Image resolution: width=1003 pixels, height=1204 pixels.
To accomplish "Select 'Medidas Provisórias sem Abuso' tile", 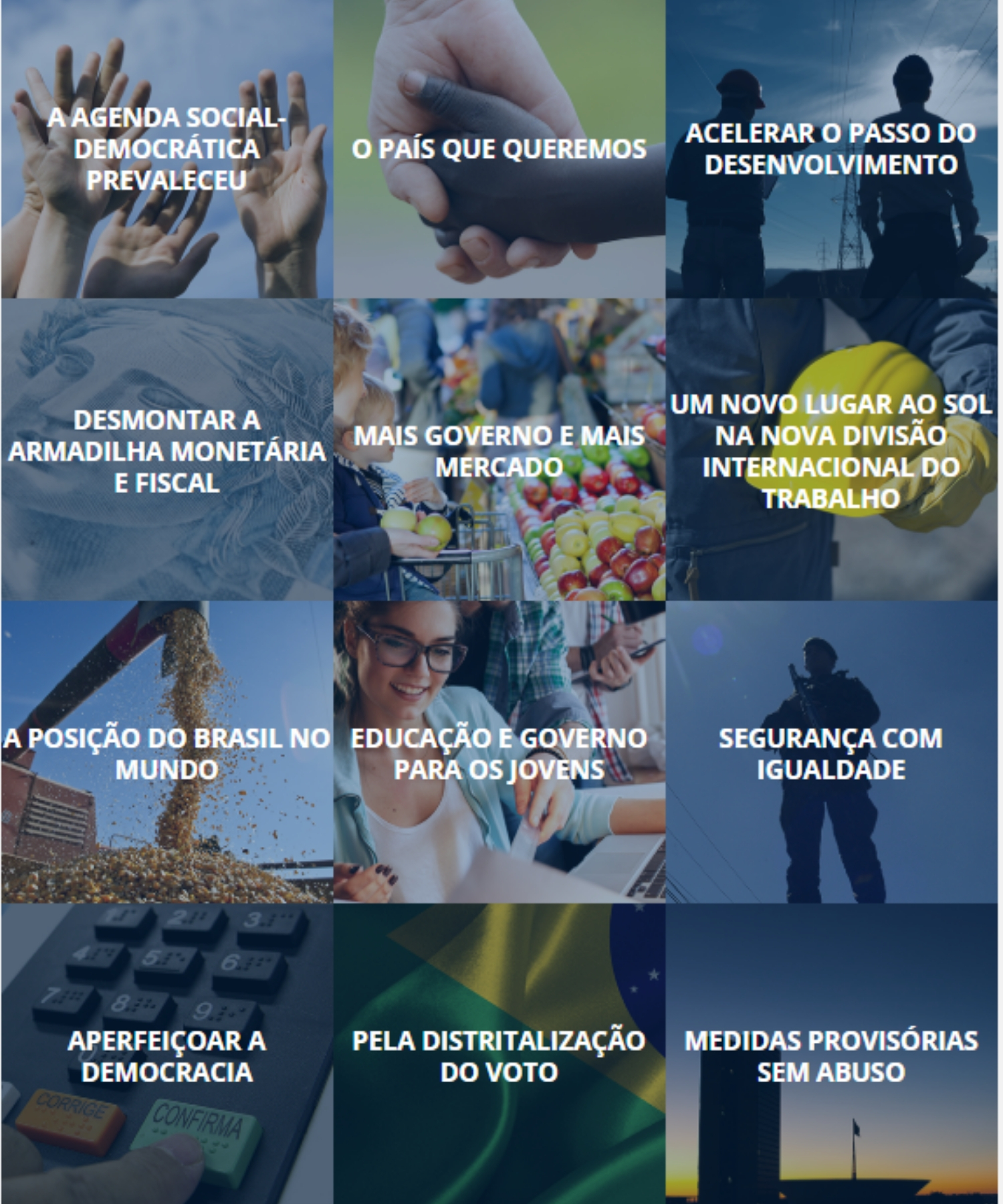I will [x=831, y=1056].
